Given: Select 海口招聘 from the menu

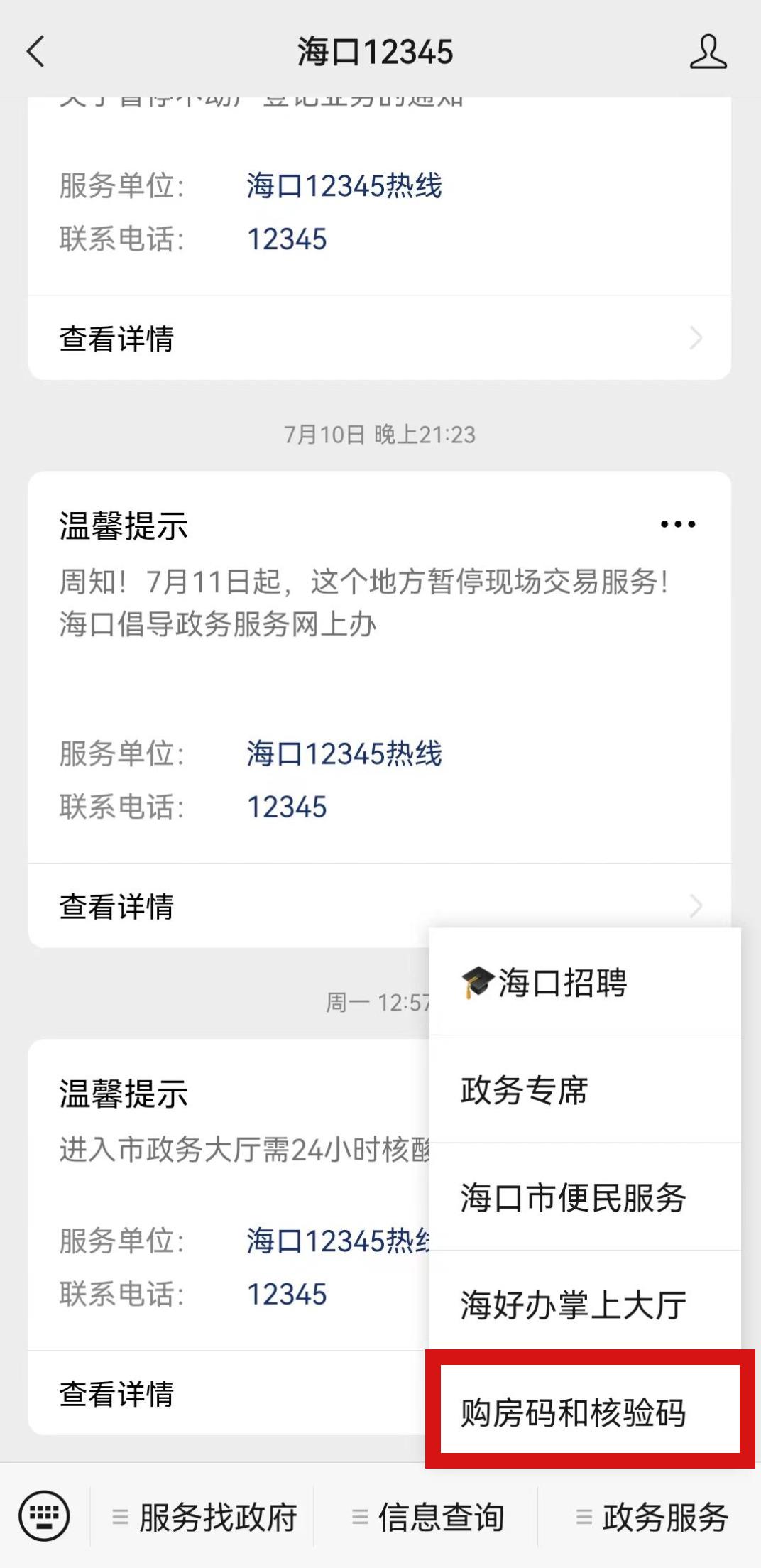Looking at the screenshot, I should [x=561, y=984].
